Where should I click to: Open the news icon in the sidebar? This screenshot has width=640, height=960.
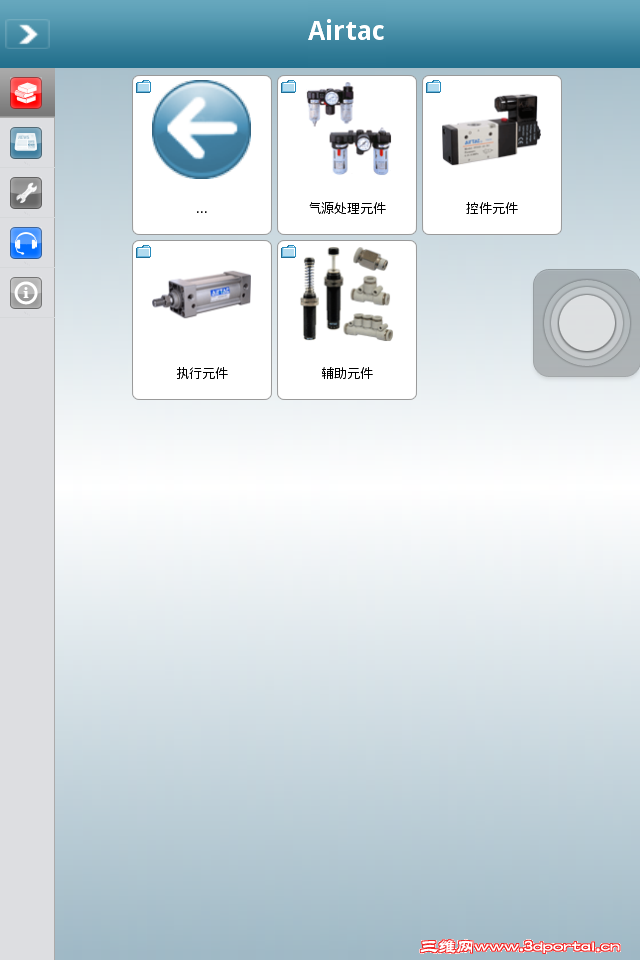coord(26,143)
